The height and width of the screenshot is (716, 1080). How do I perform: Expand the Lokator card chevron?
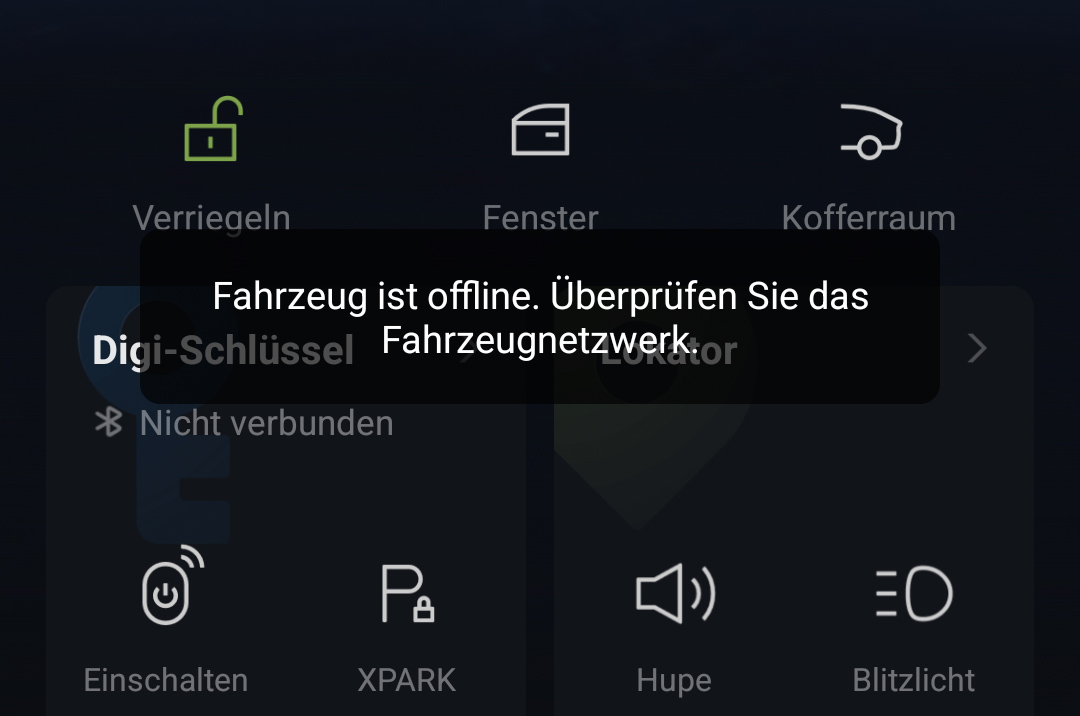click(977, 348)
